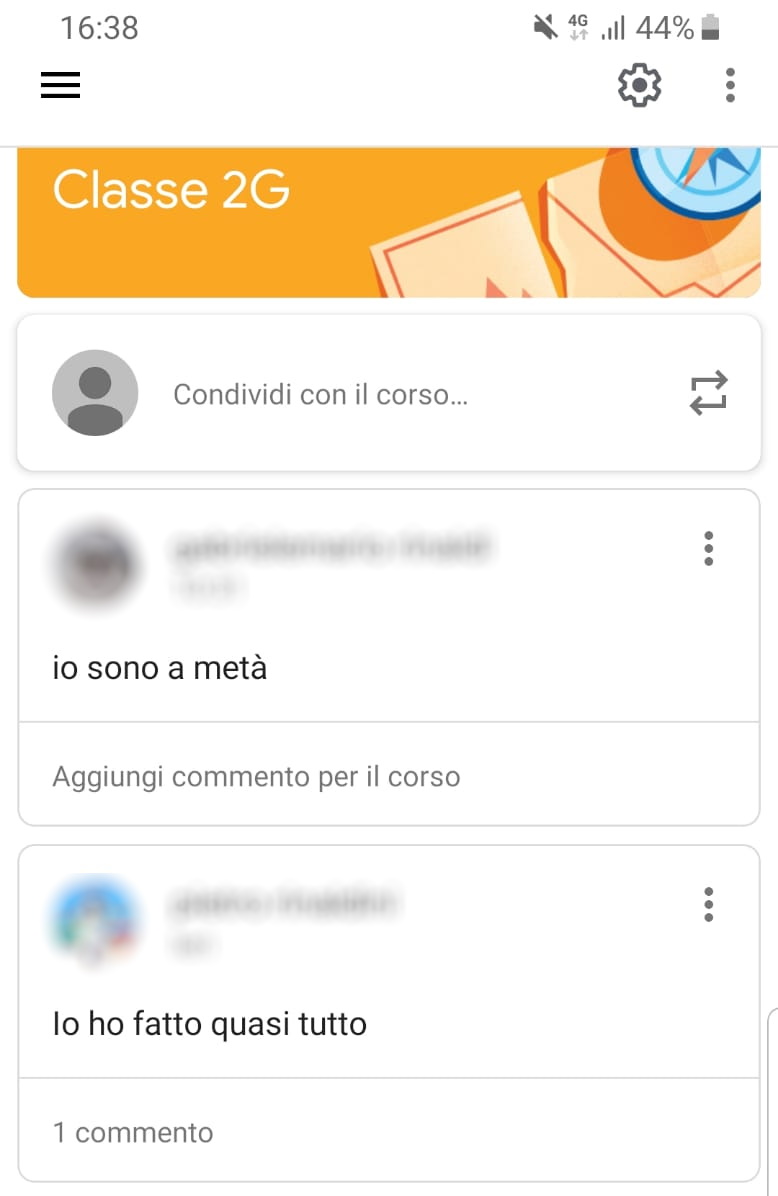The image size is (778, 1196).
Task: Open the navigation drawer menu
Action: pos(60,86)
